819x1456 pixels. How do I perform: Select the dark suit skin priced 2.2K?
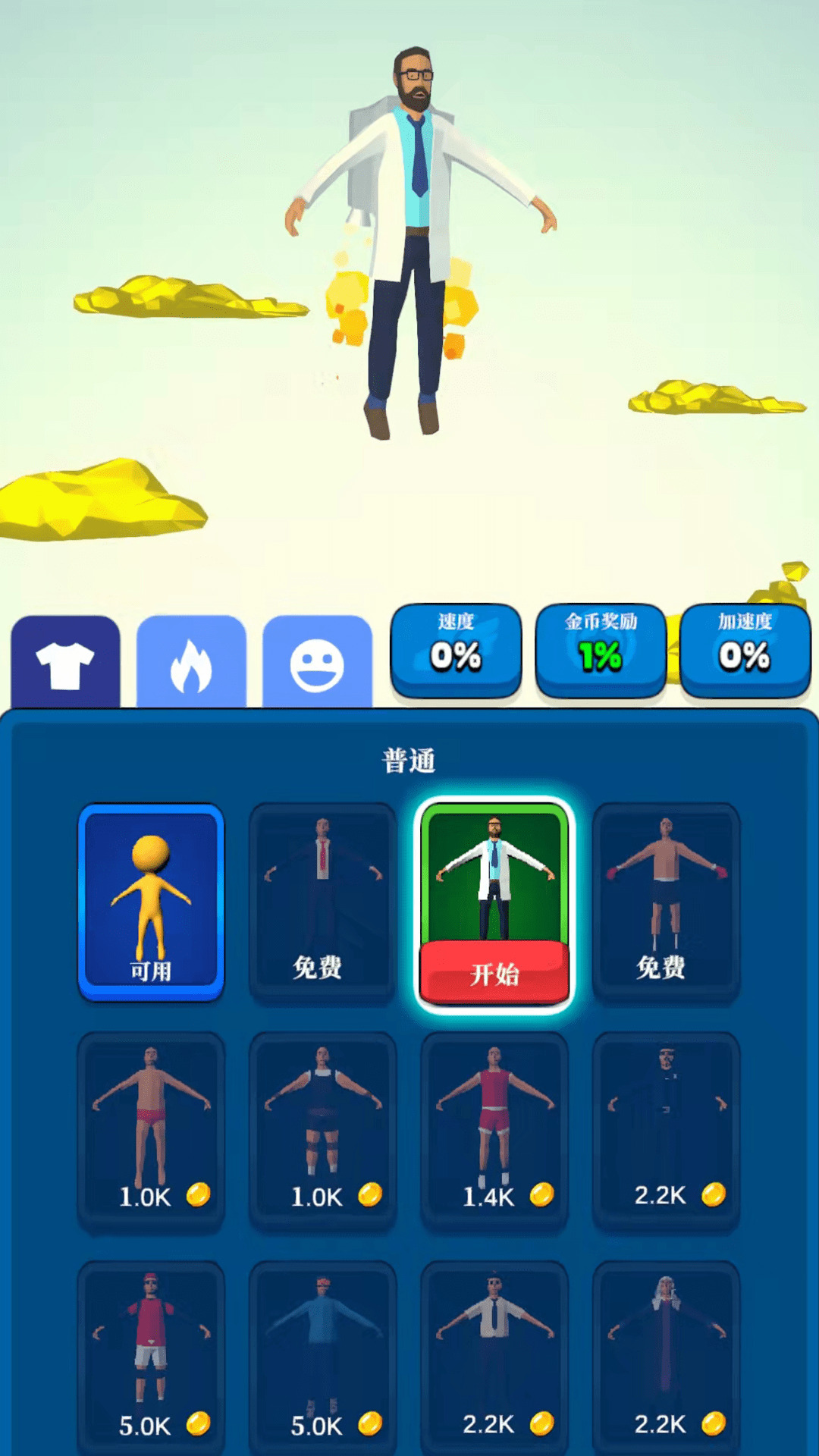coord(666,1131)
